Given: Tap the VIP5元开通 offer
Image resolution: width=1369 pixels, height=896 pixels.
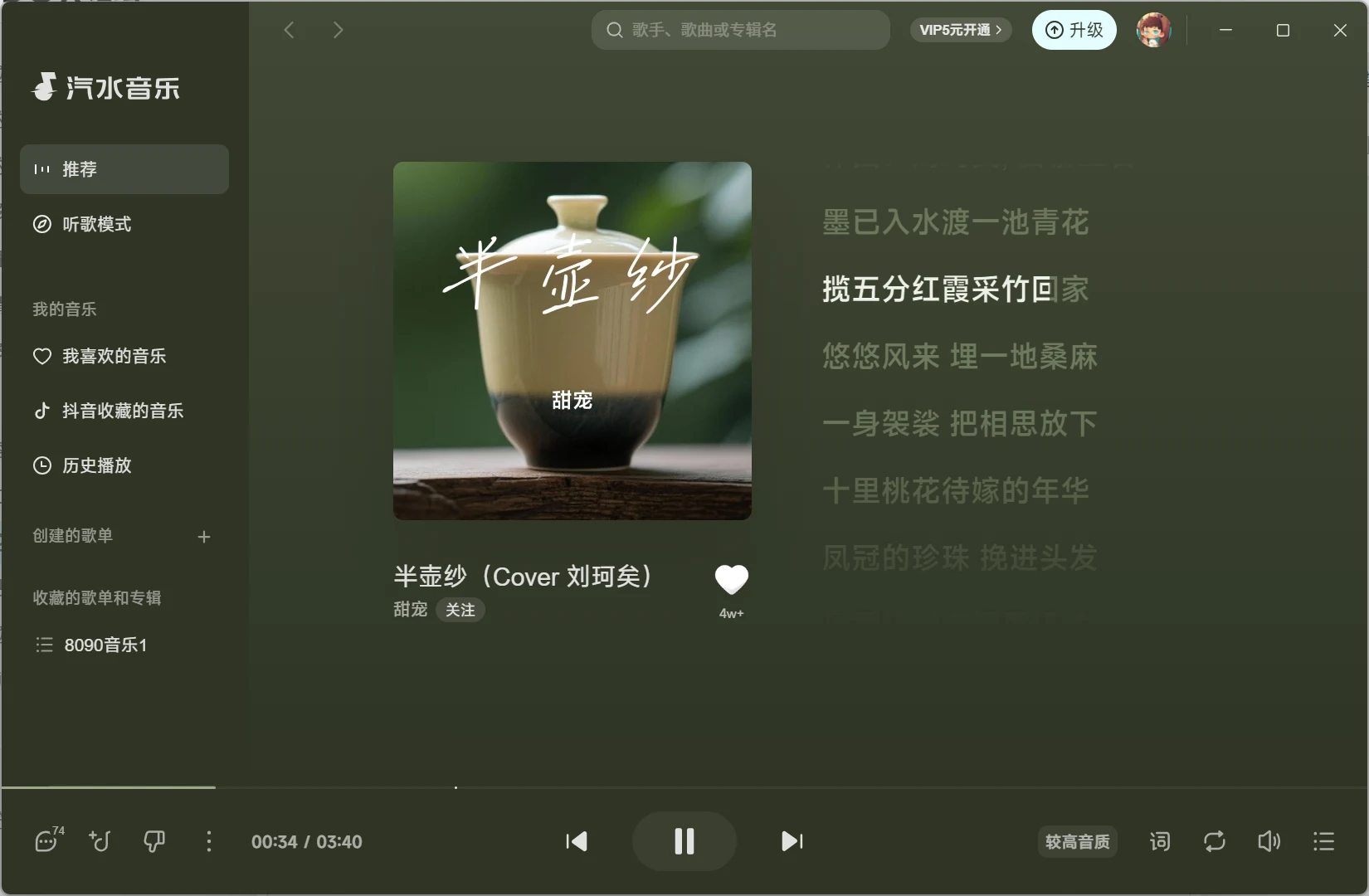Looking at the screenshot, I should click(x=960, y=30).
